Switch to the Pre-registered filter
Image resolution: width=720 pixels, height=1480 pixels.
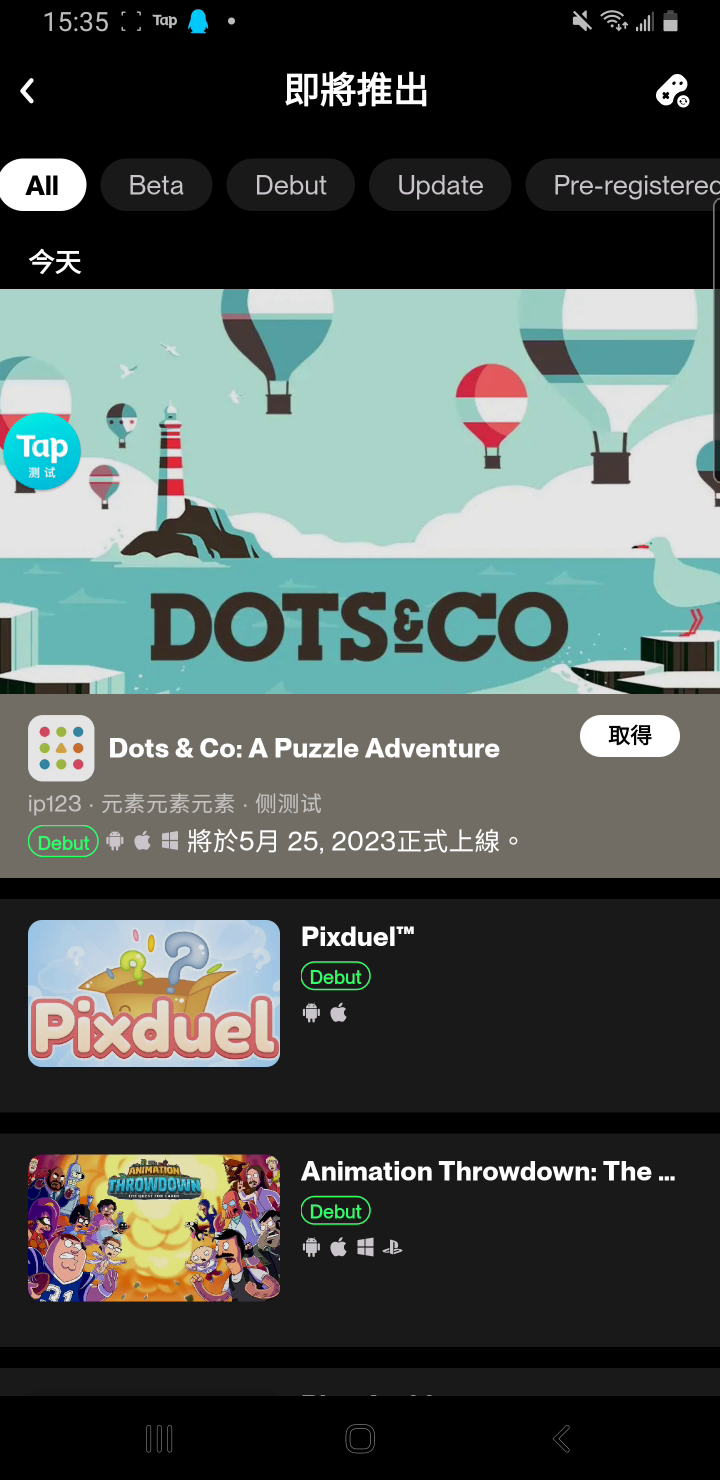coord(630,186)
